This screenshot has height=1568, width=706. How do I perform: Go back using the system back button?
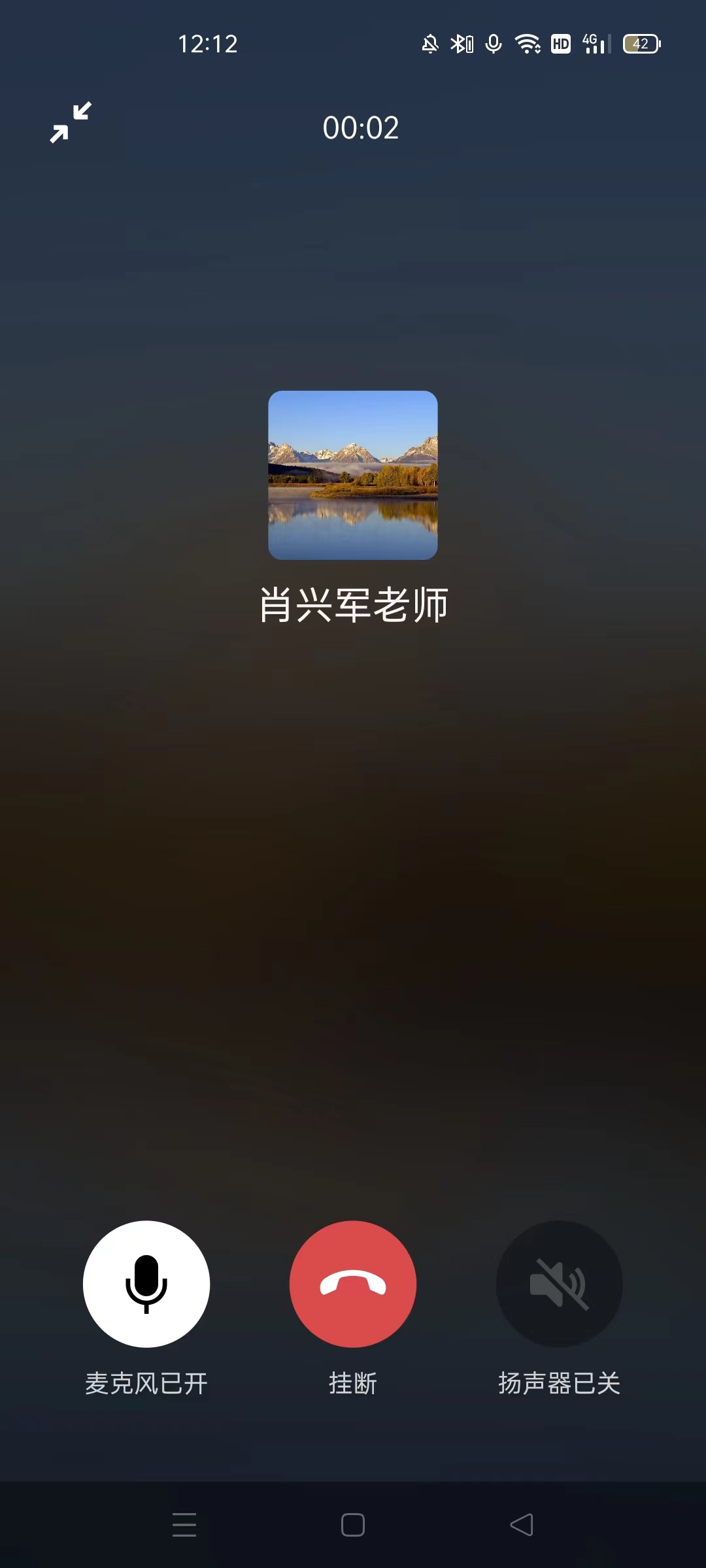522,1525
